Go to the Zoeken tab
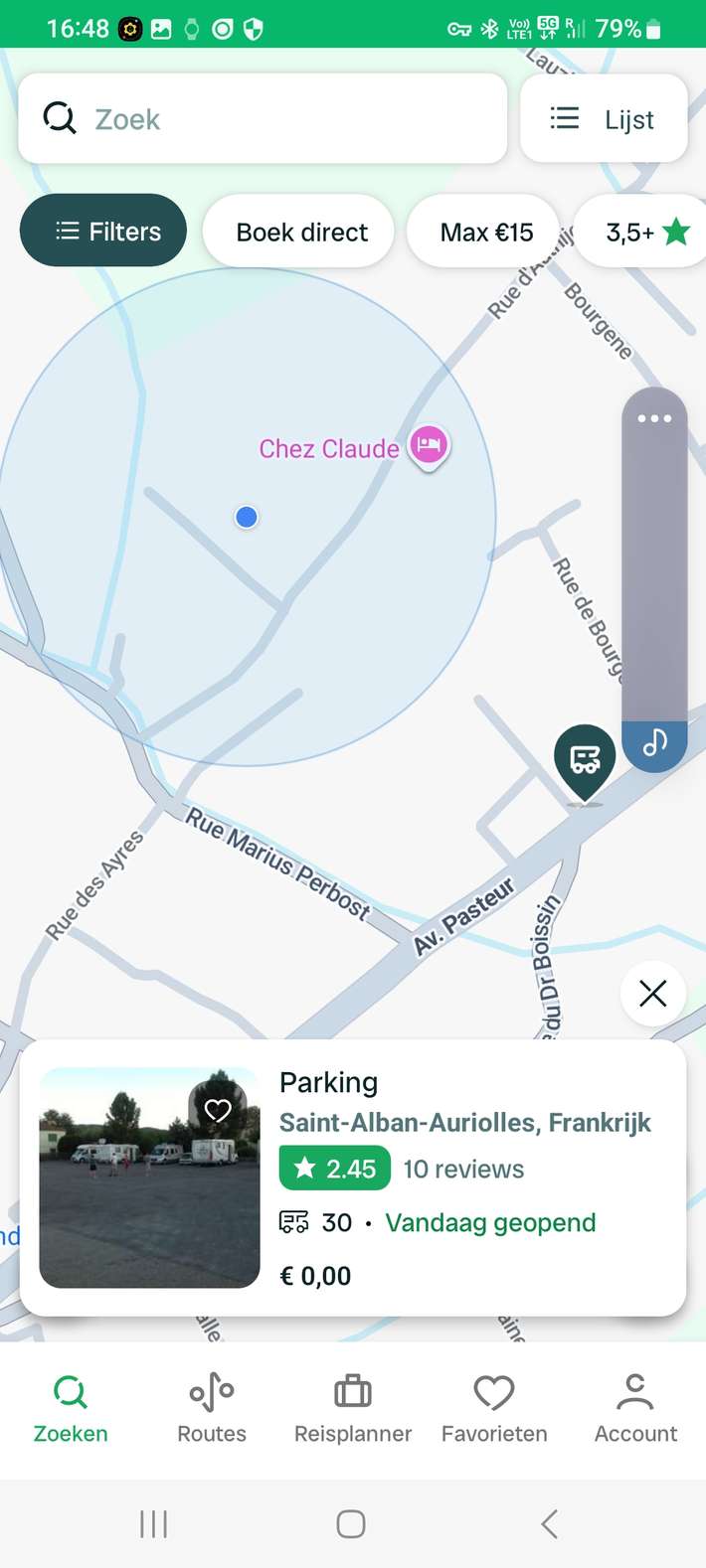Viewport: 706px width, 1568px height. (x=71, y=1409)
